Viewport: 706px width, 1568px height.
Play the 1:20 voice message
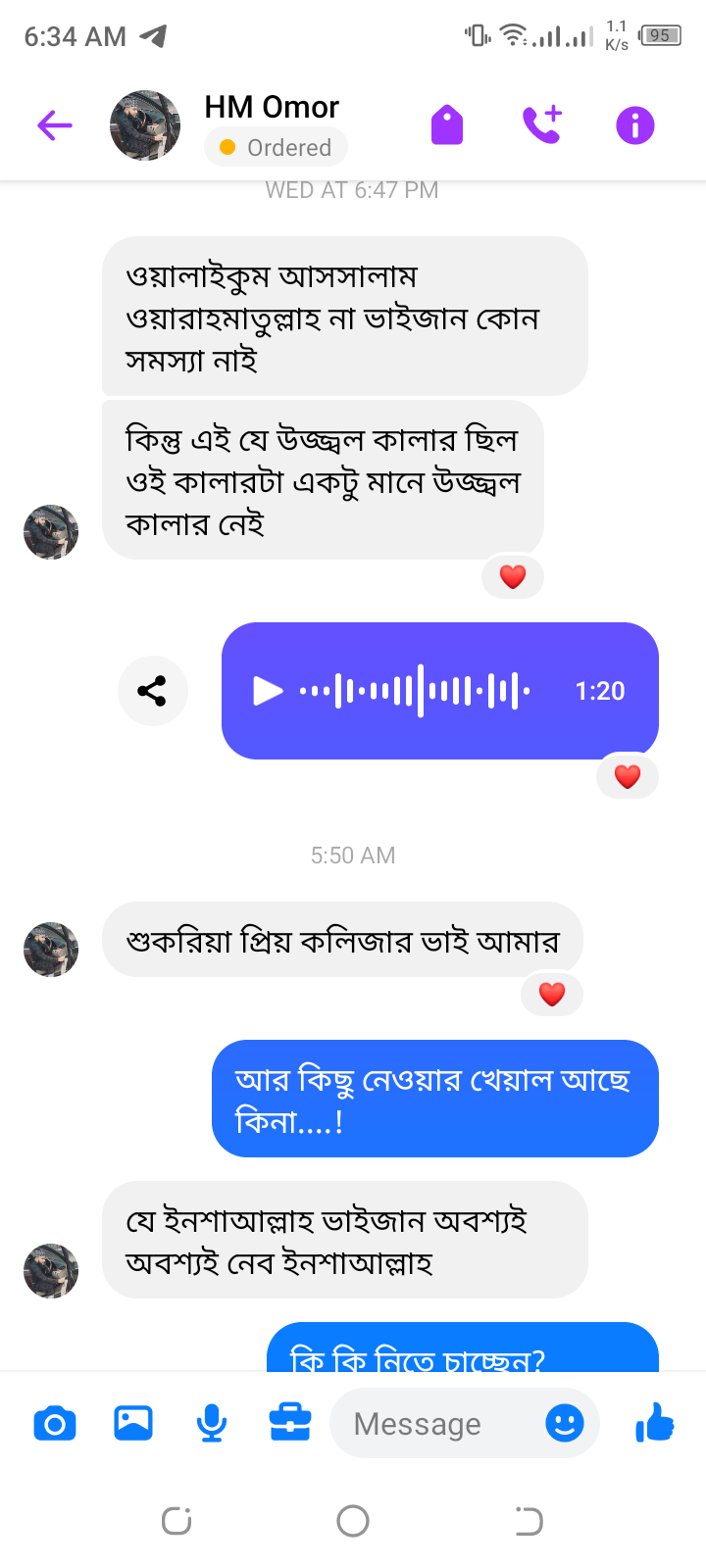(x=268, y=691)
